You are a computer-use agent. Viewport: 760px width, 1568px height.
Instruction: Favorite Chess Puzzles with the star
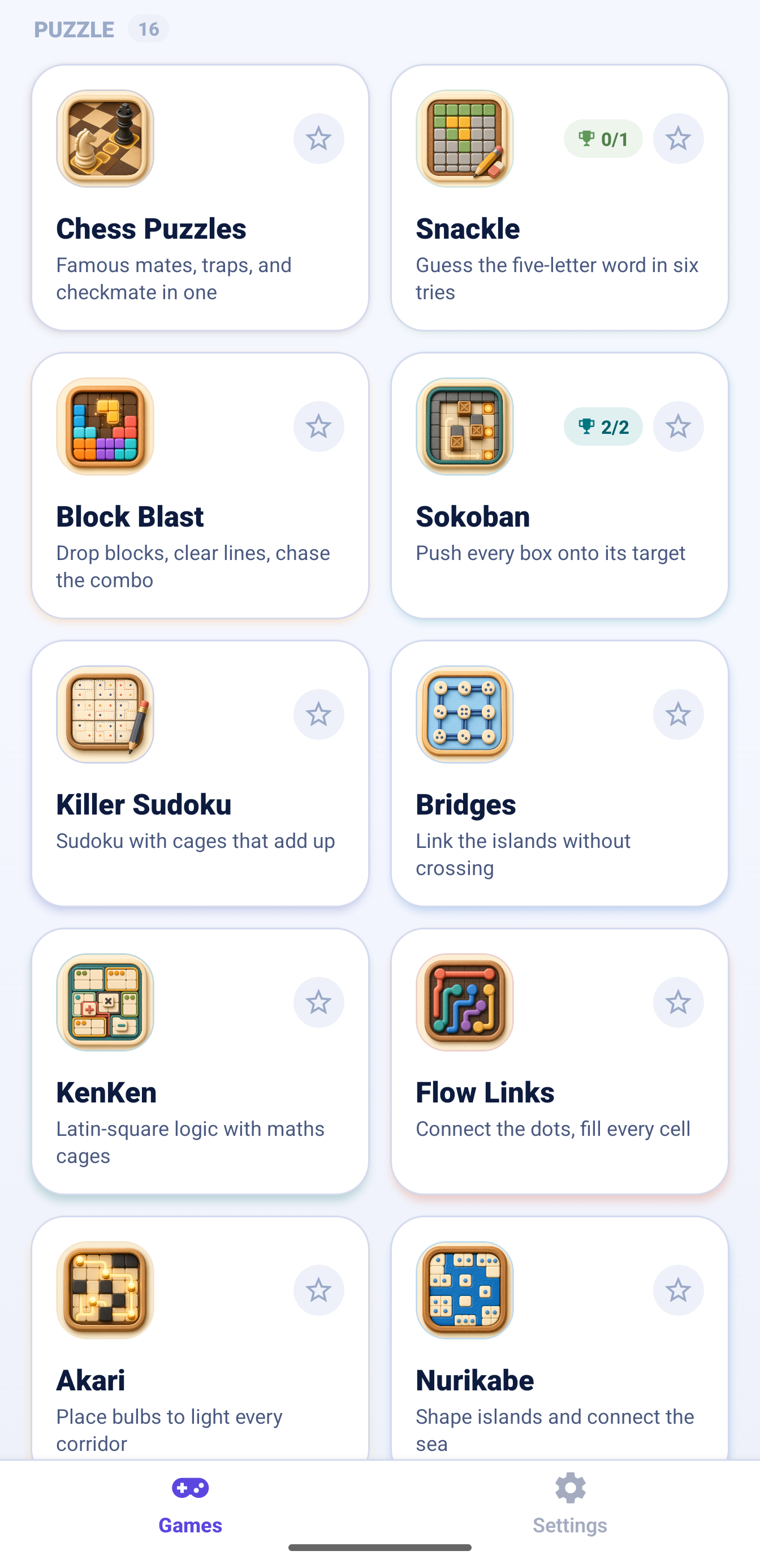[318, 139]
